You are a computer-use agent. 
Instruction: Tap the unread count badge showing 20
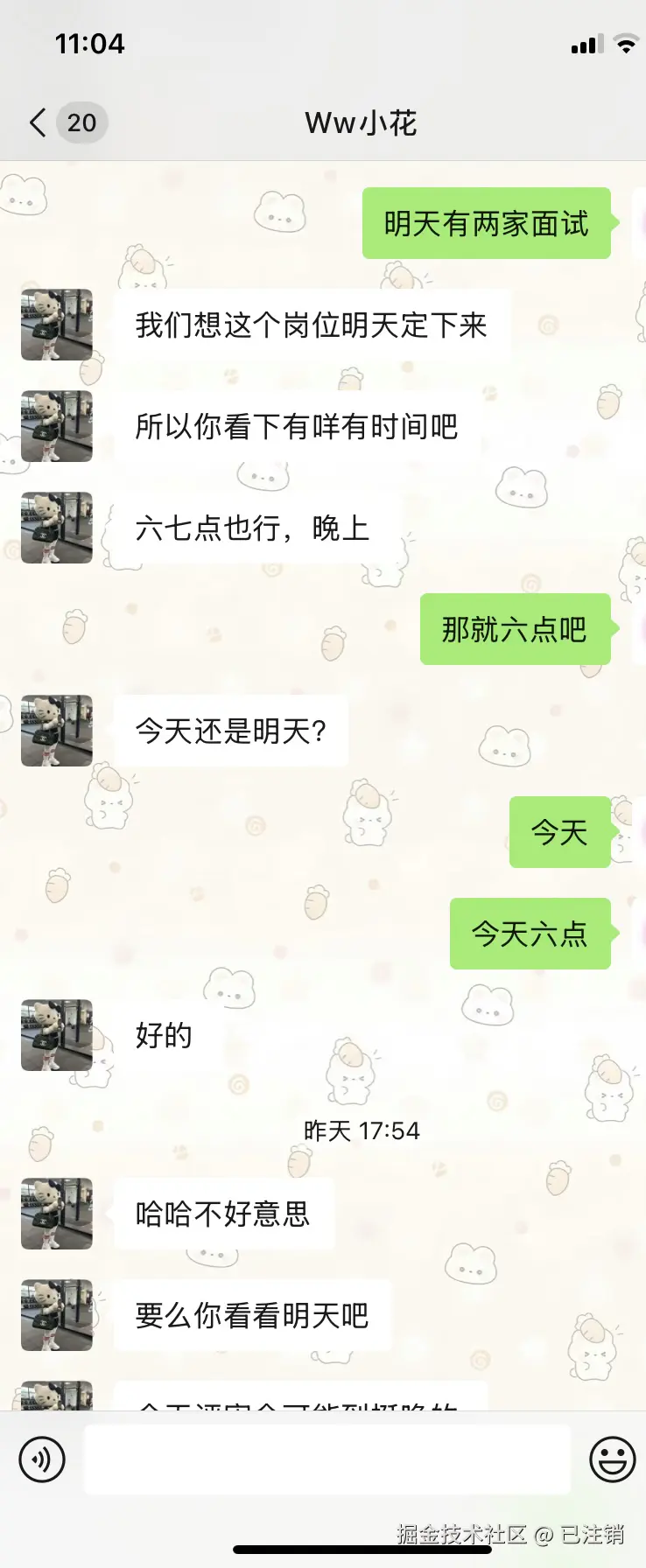click(x=80, y=122)
